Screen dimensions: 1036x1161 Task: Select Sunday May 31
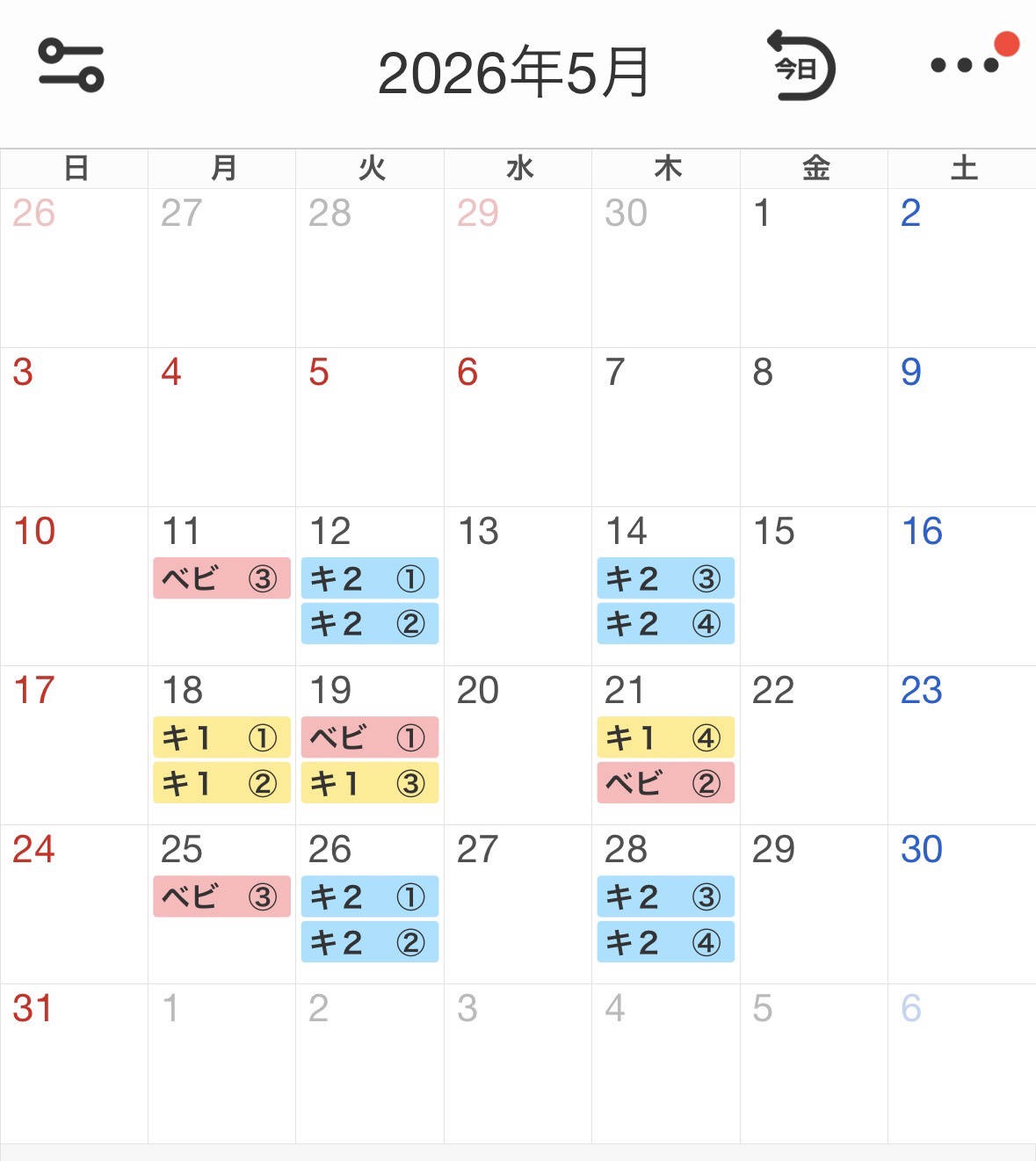[74, 1063]
